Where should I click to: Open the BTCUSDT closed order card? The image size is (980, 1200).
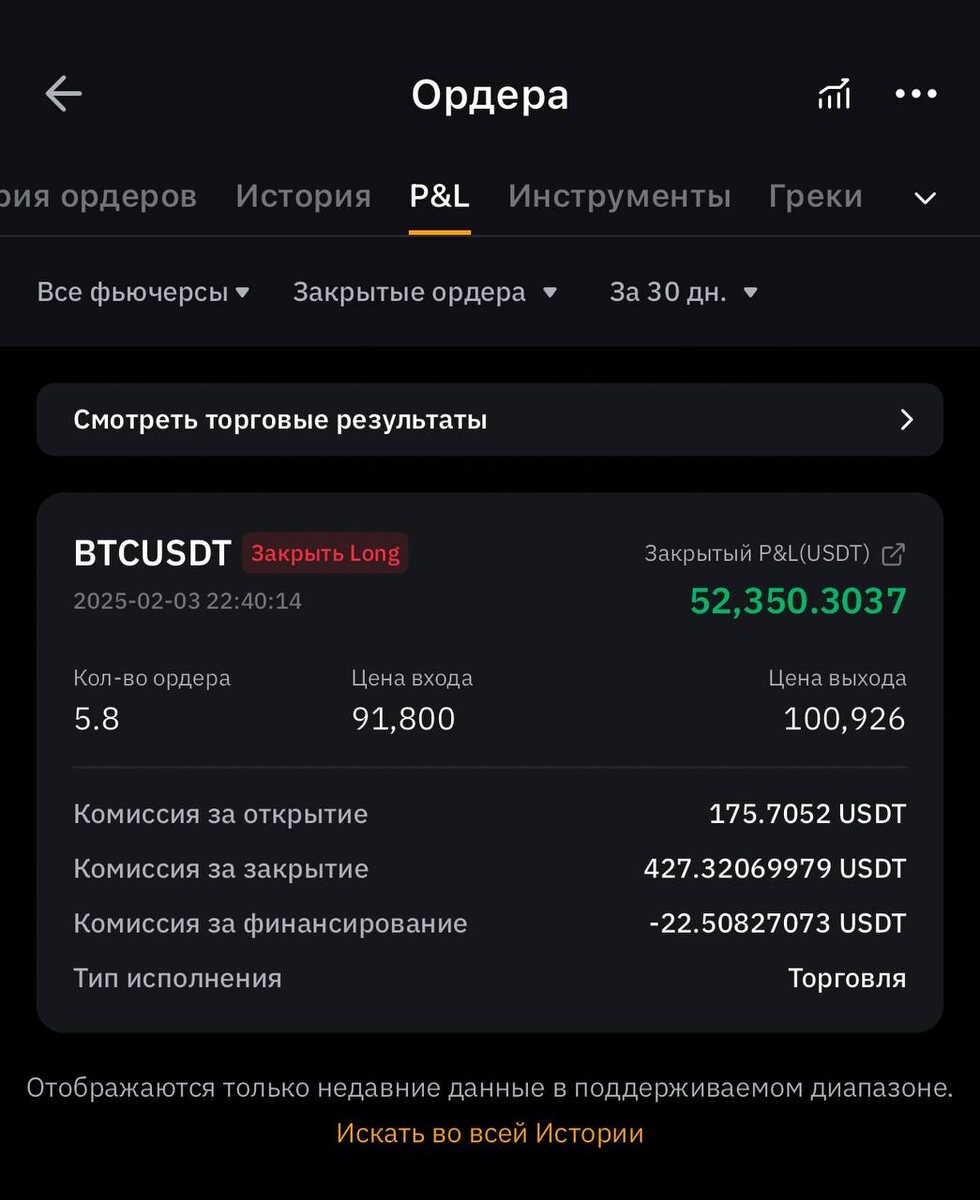tap(490, 762)
